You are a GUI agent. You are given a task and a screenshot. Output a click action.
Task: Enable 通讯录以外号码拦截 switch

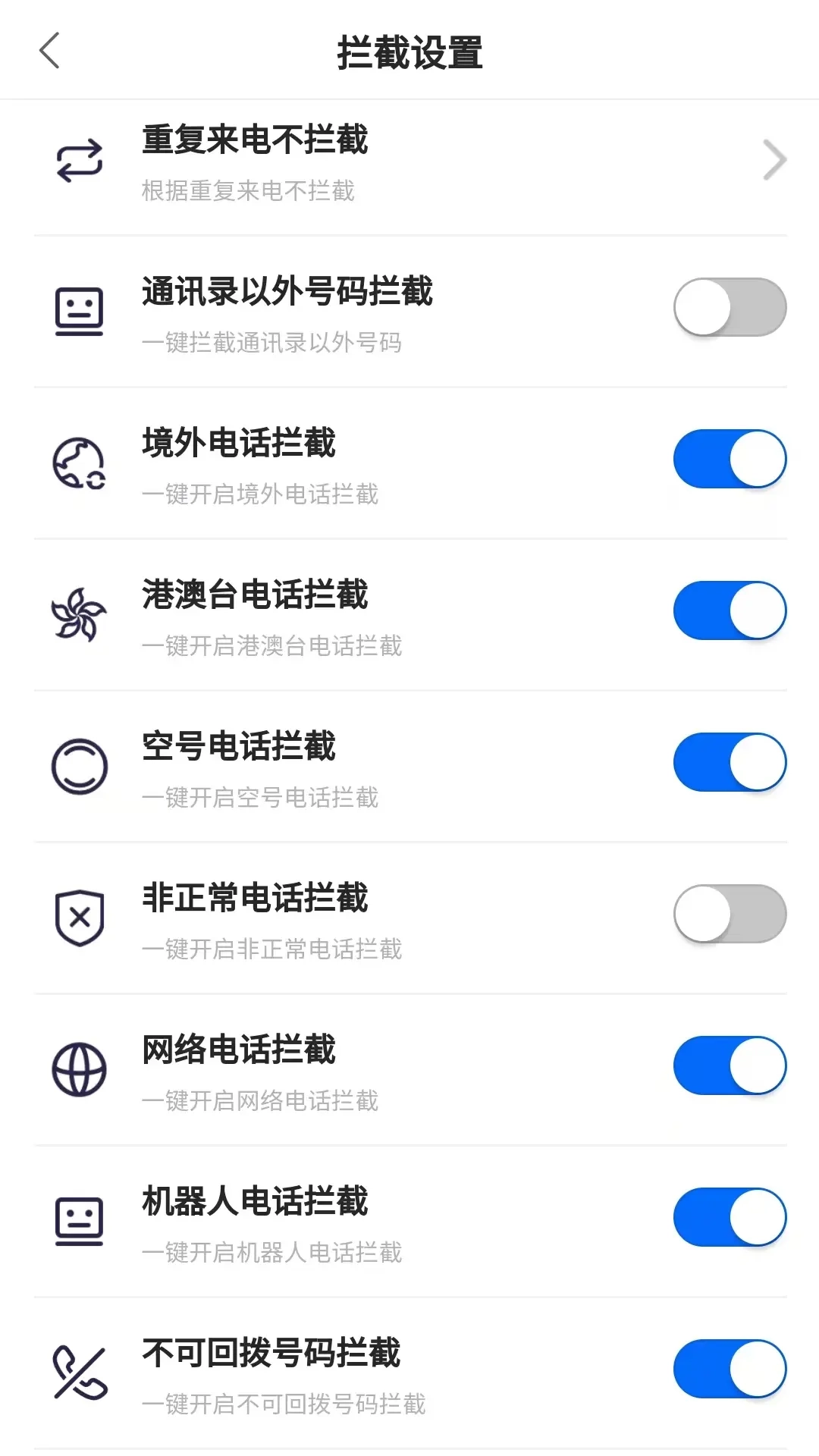point(729,307)
